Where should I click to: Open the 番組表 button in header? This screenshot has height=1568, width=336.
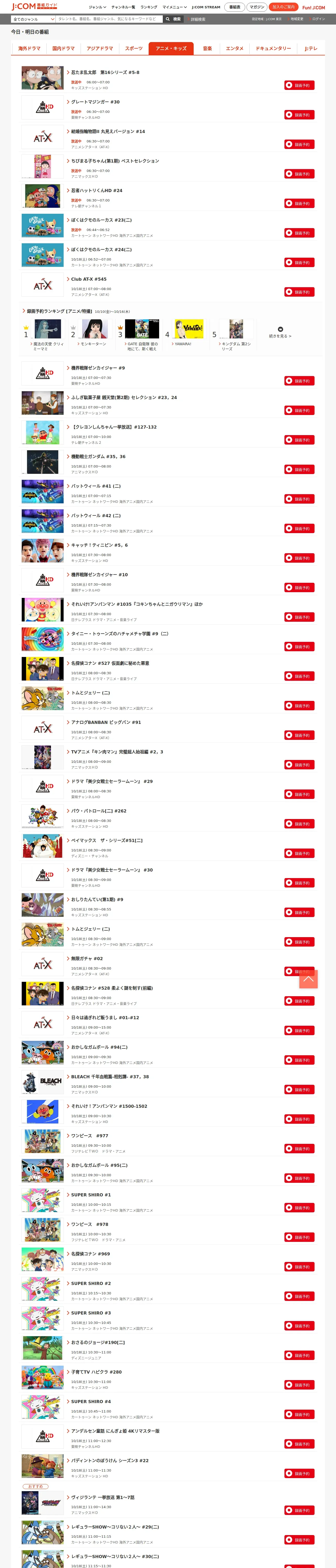click(x=235, y=7)
